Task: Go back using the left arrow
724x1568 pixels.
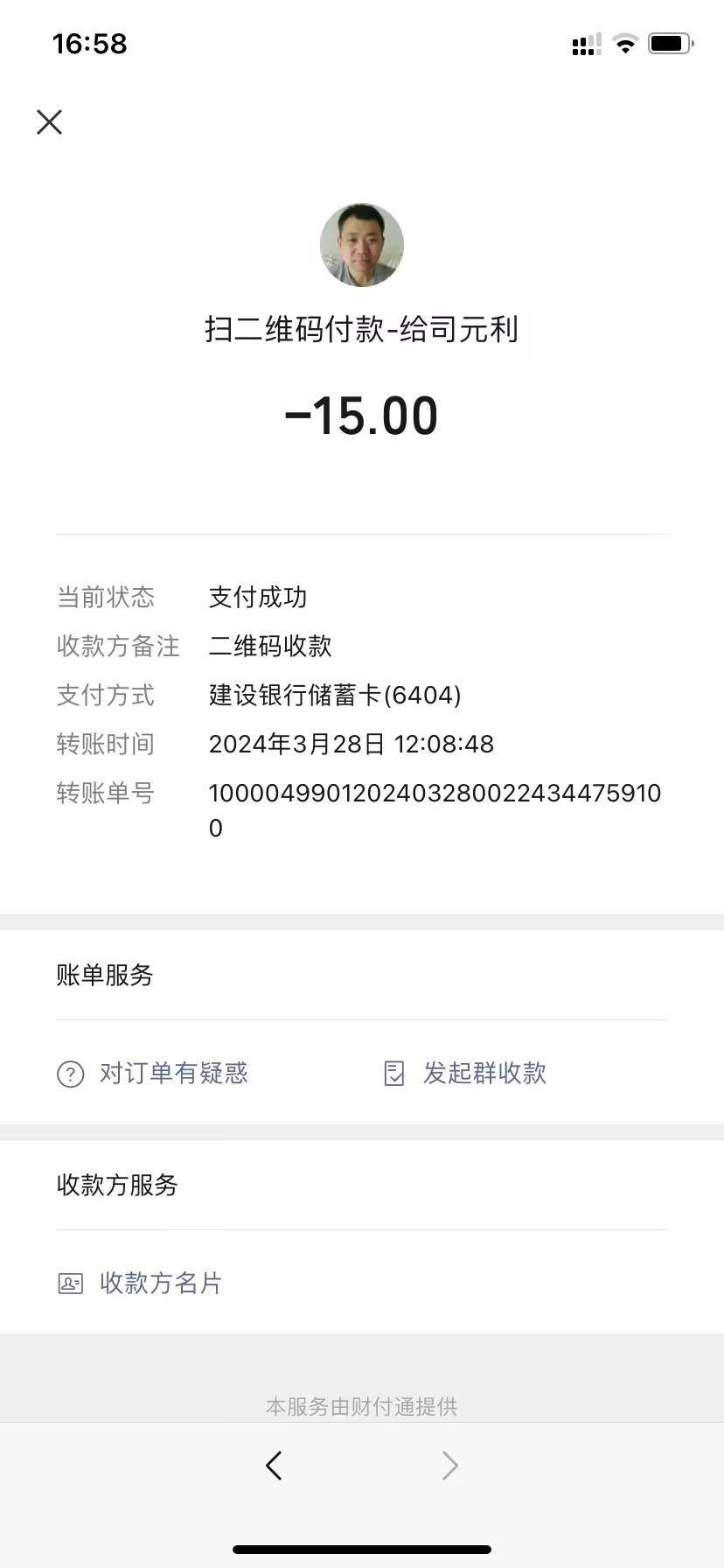Action: pos(274,1465)
